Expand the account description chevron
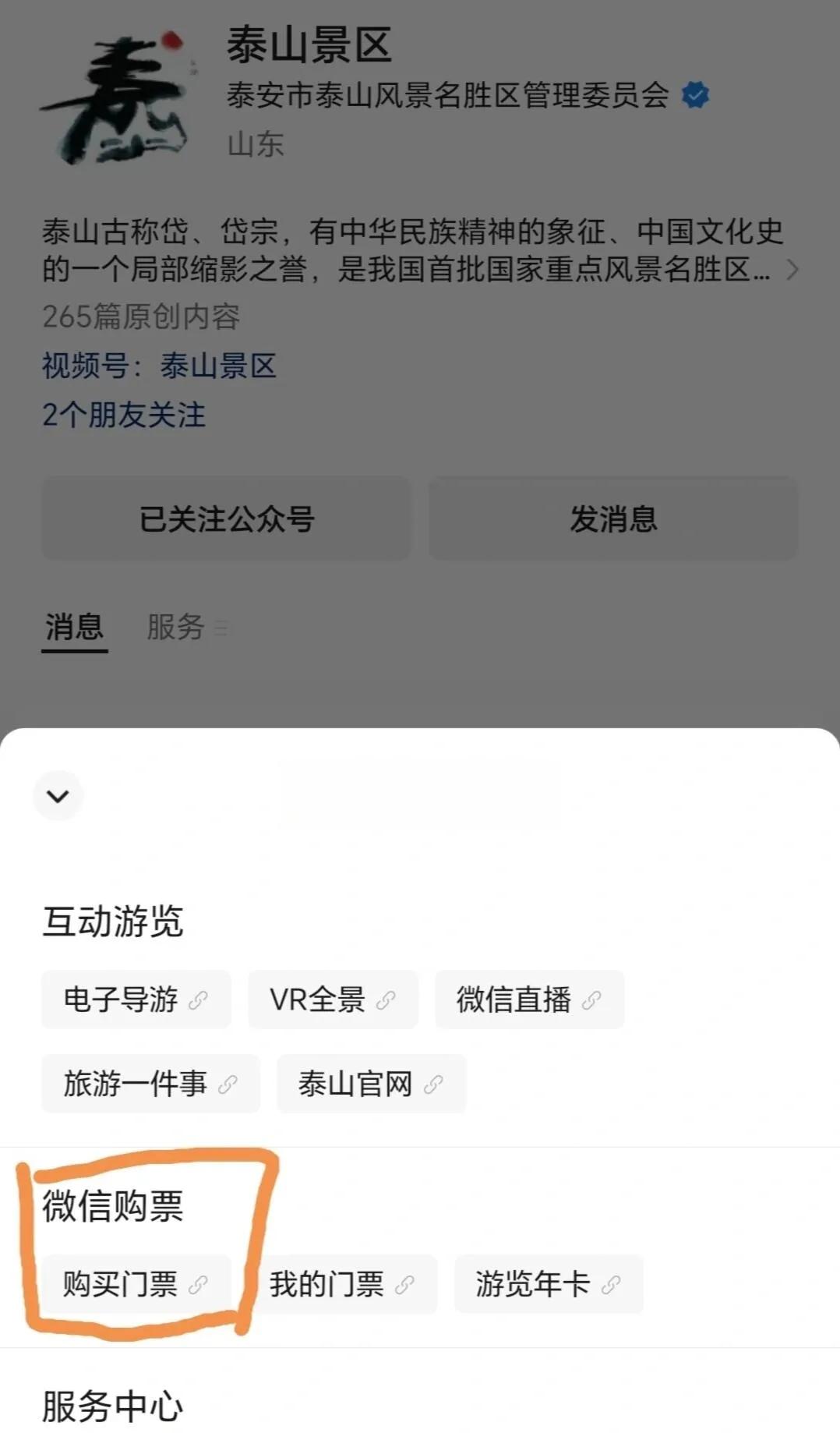840x1433 pixels. (x=792, y=270)
